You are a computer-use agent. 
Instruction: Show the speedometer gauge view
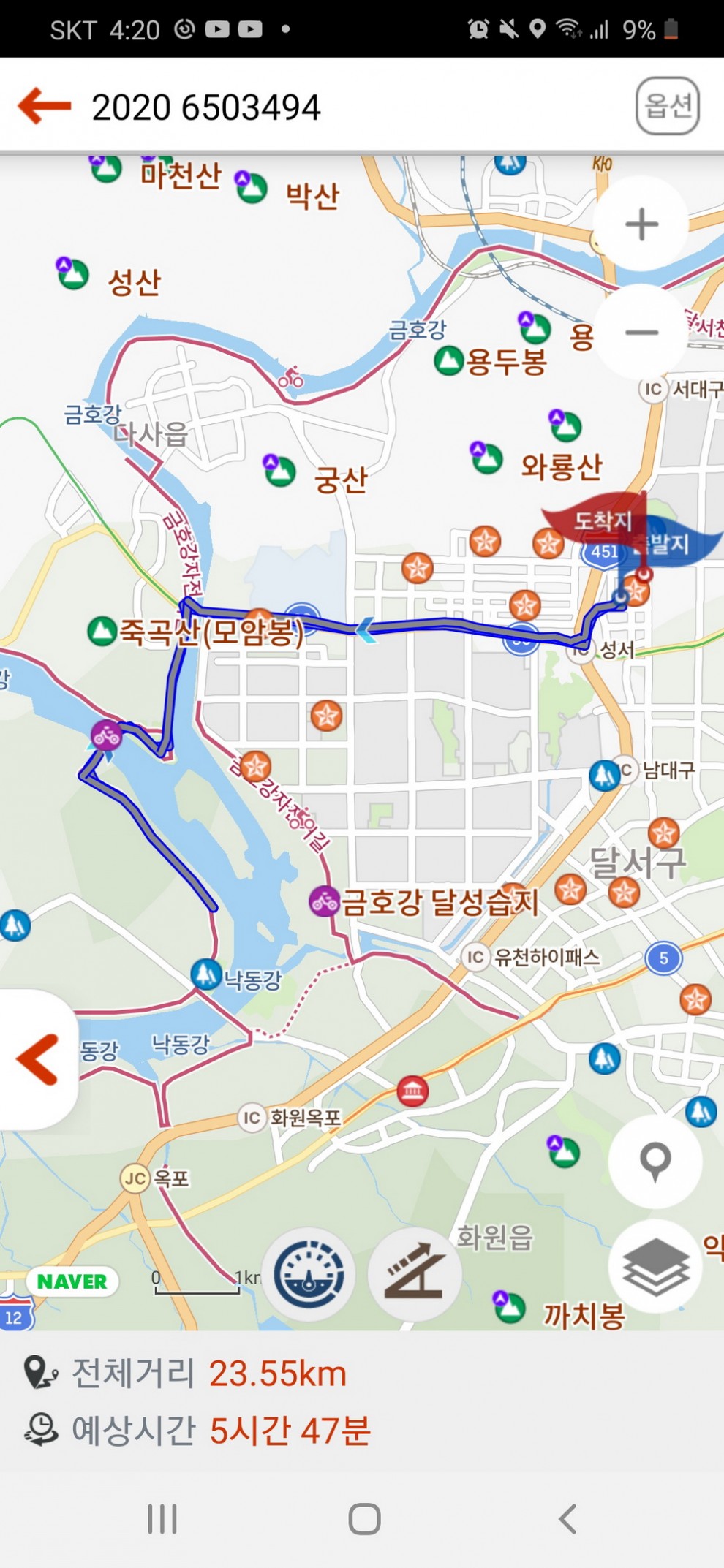tap(309, 1275)
